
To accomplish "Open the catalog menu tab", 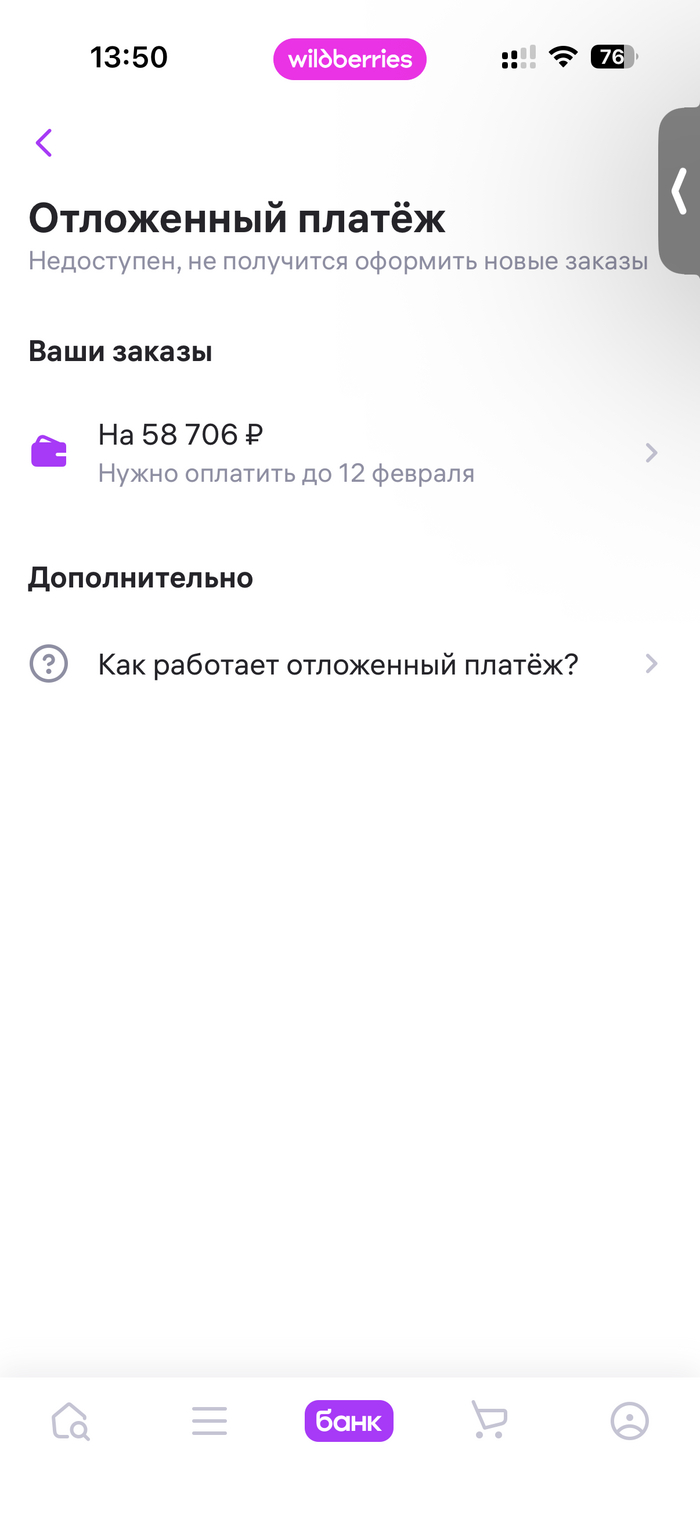I will point(210,1420).
